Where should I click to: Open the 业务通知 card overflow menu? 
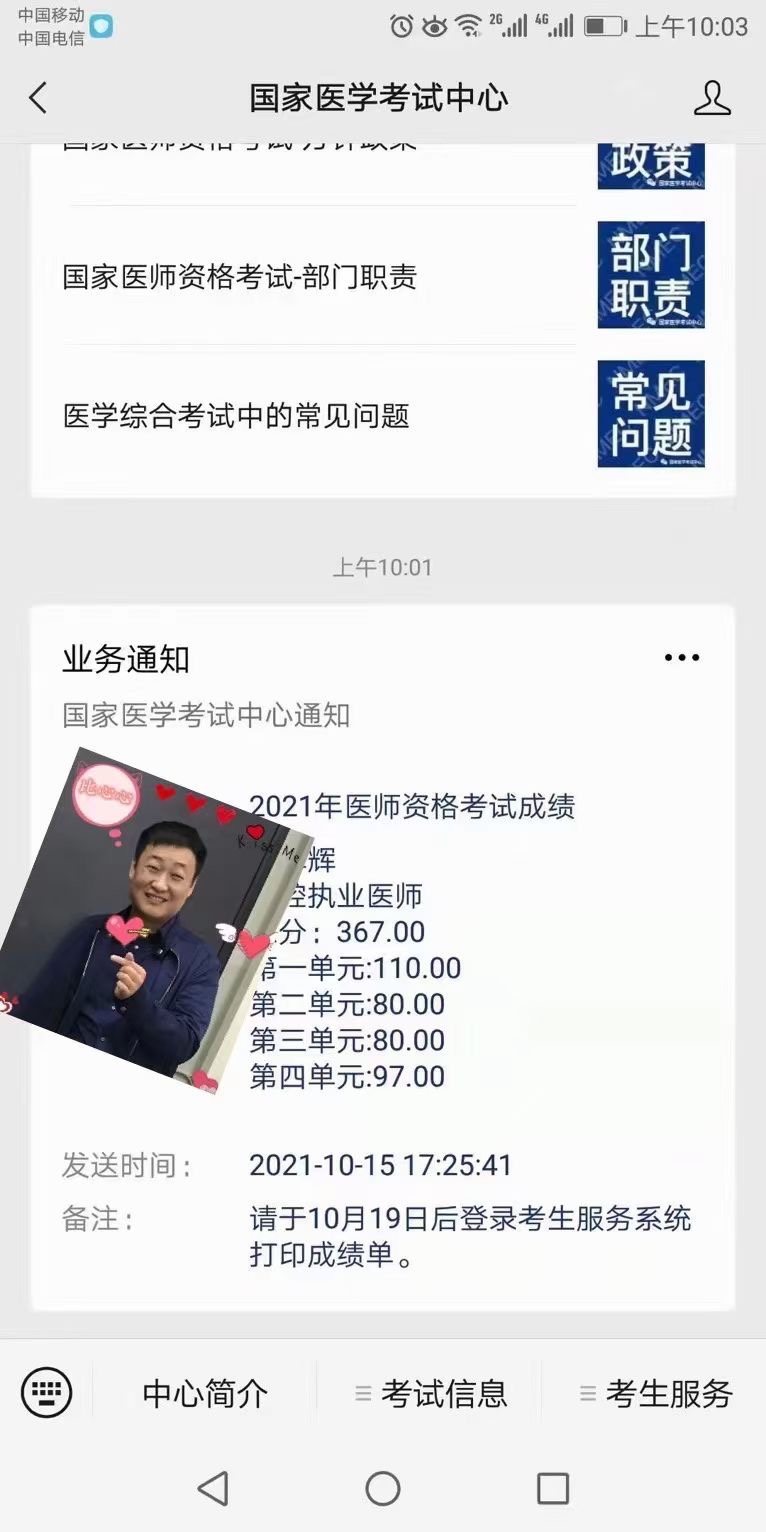682,658
